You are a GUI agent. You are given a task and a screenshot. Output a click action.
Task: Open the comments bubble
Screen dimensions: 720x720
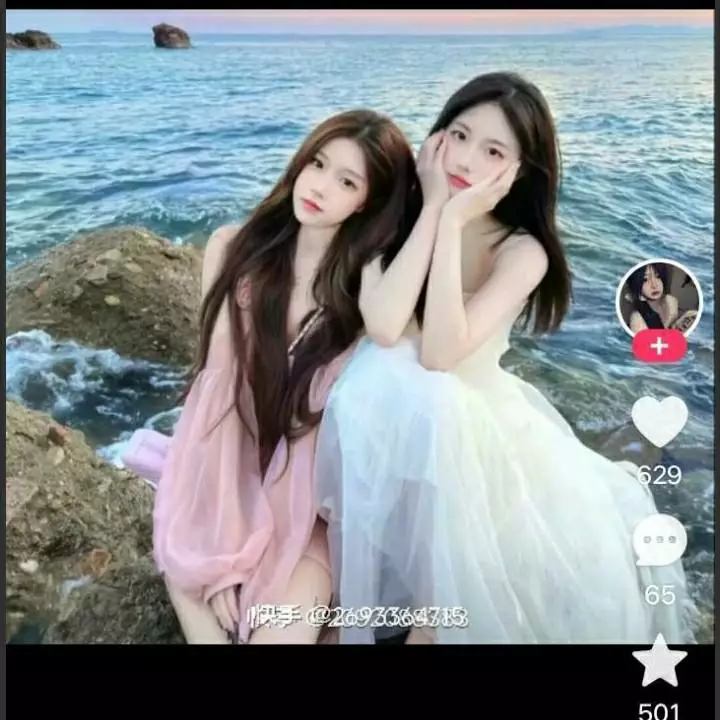click(x=660, y=540)
